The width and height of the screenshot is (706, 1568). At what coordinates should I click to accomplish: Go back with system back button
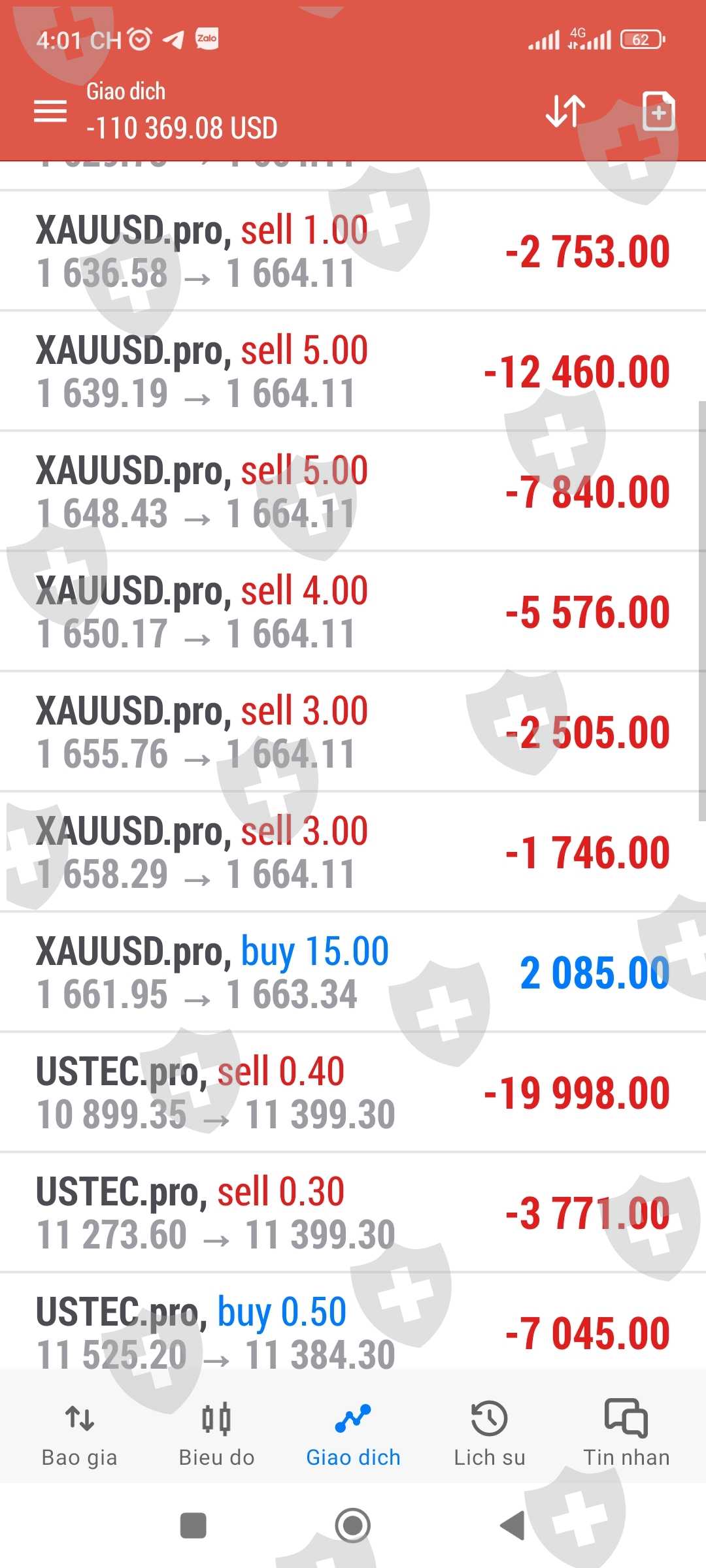[513, 1526]
